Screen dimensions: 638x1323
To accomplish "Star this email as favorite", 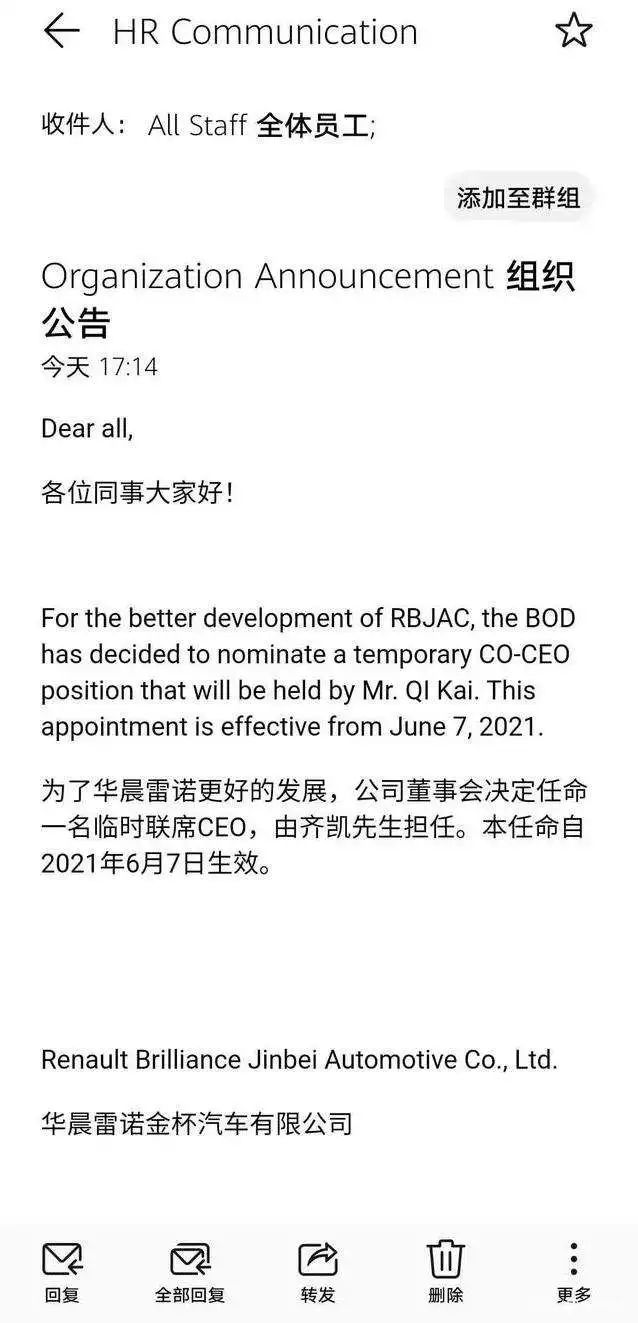I will [573, 32].
